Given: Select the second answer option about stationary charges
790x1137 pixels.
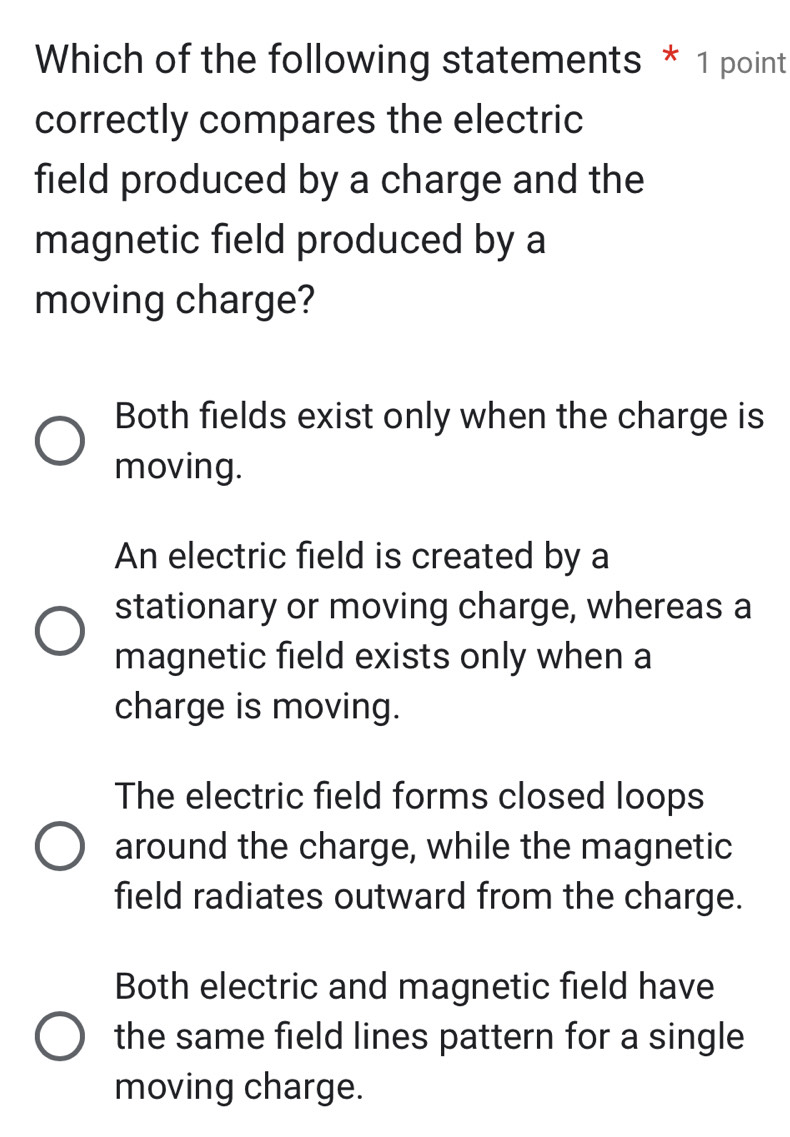Looking at the screenshot, I should pos(60,631).
